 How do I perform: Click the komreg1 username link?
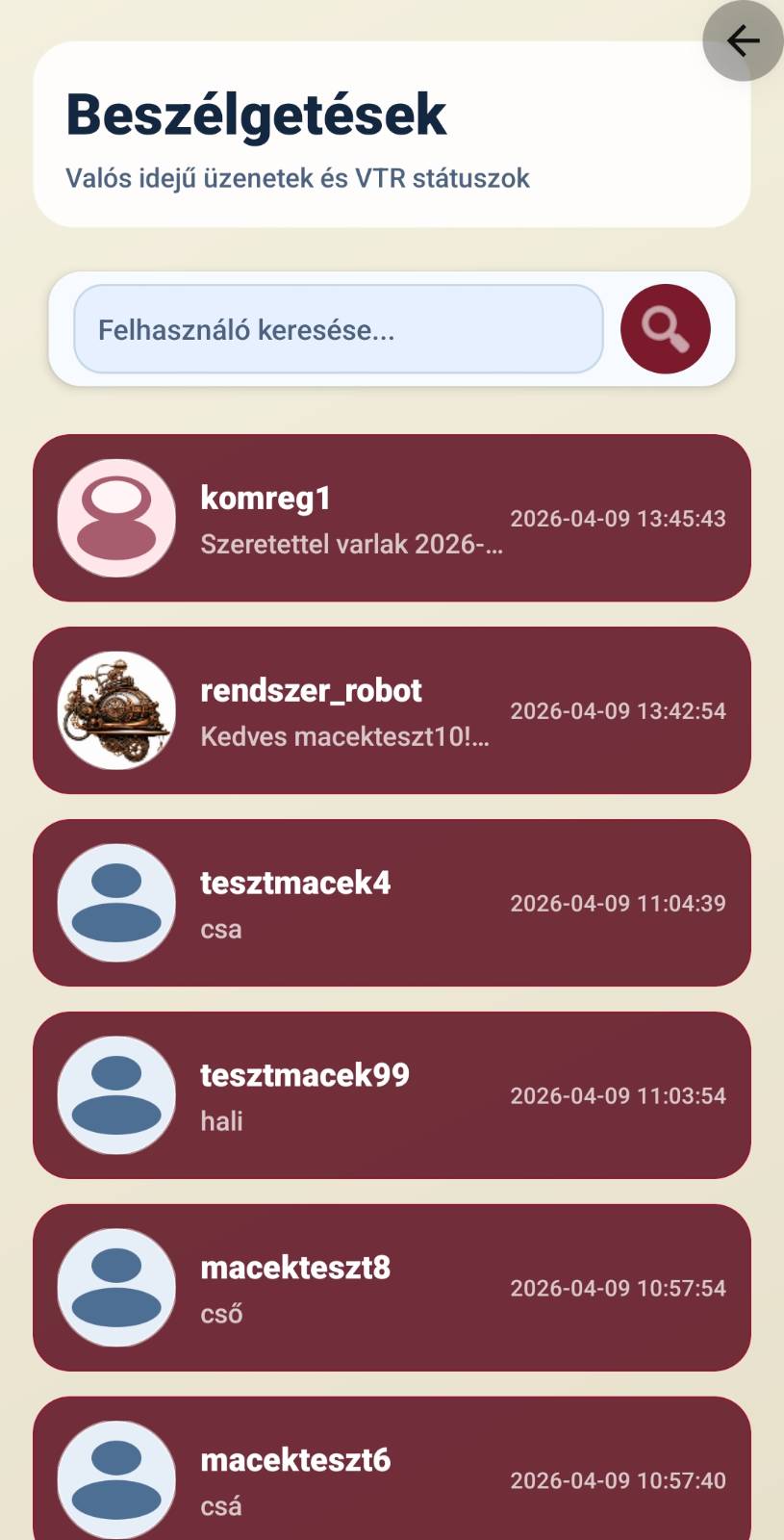[x=266, y=499]
